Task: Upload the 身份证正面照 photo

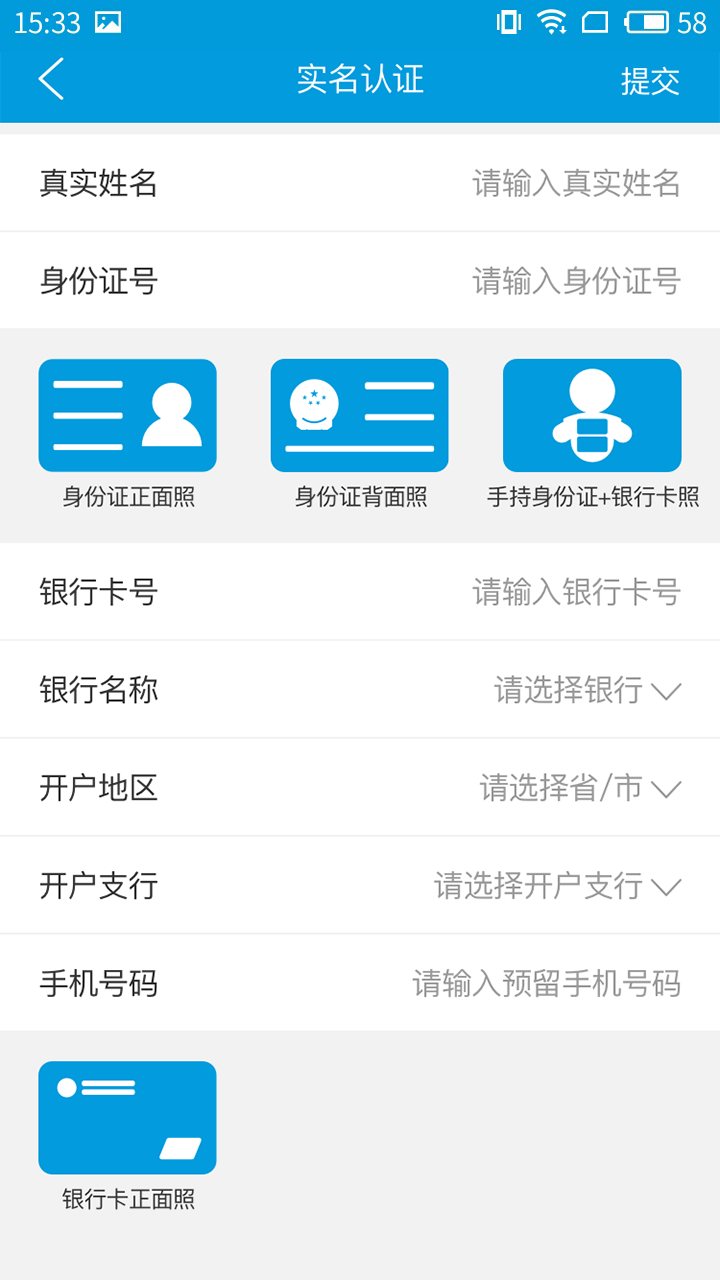Action: pos(128,416)
